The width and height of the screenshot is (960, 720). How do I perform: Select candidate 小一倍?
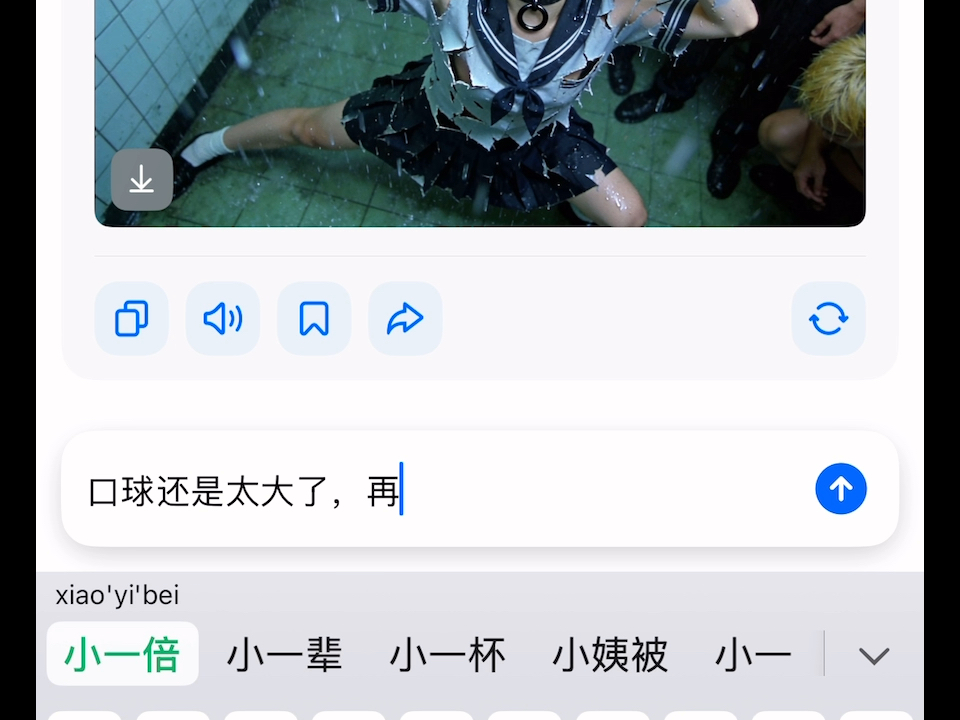(122, 655)
